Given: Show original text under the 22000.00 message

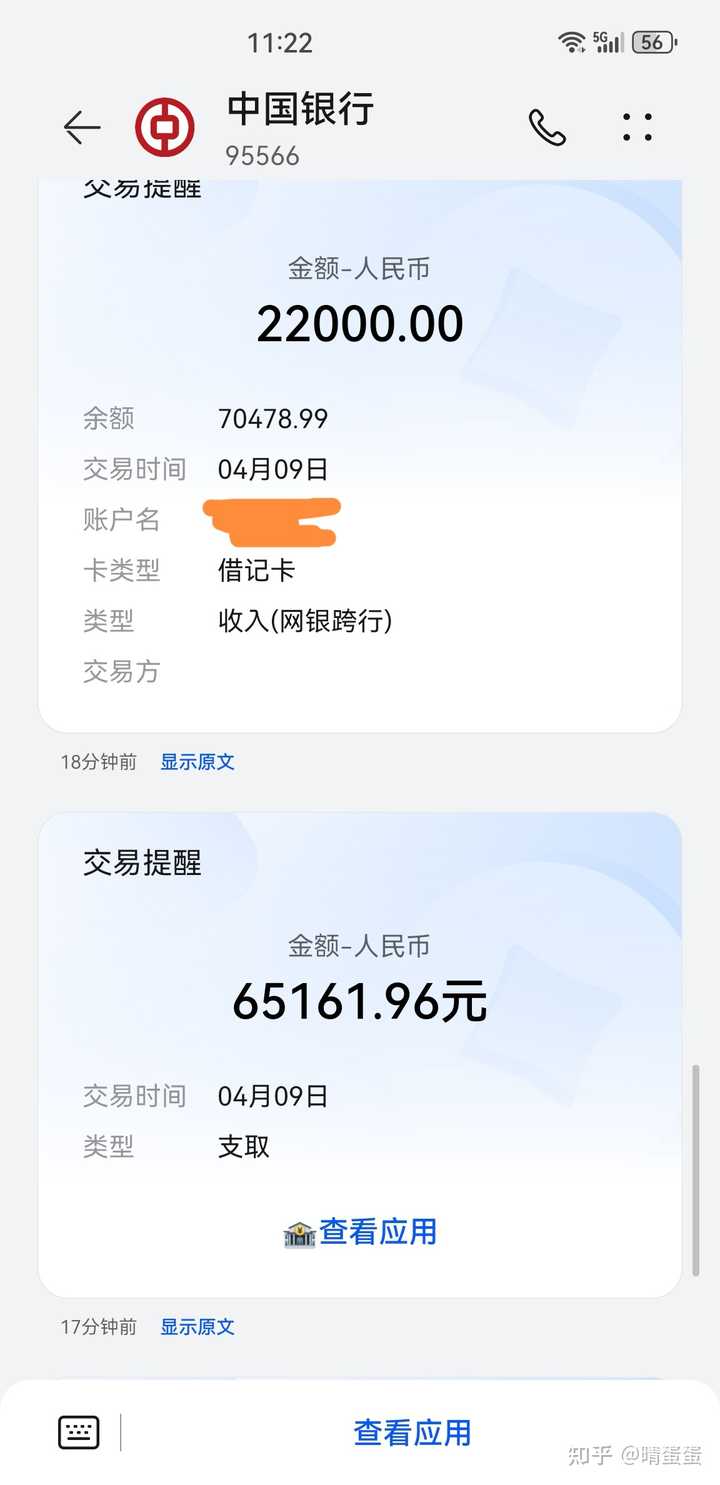Looking at the screenshot, I should coord(197,762).
